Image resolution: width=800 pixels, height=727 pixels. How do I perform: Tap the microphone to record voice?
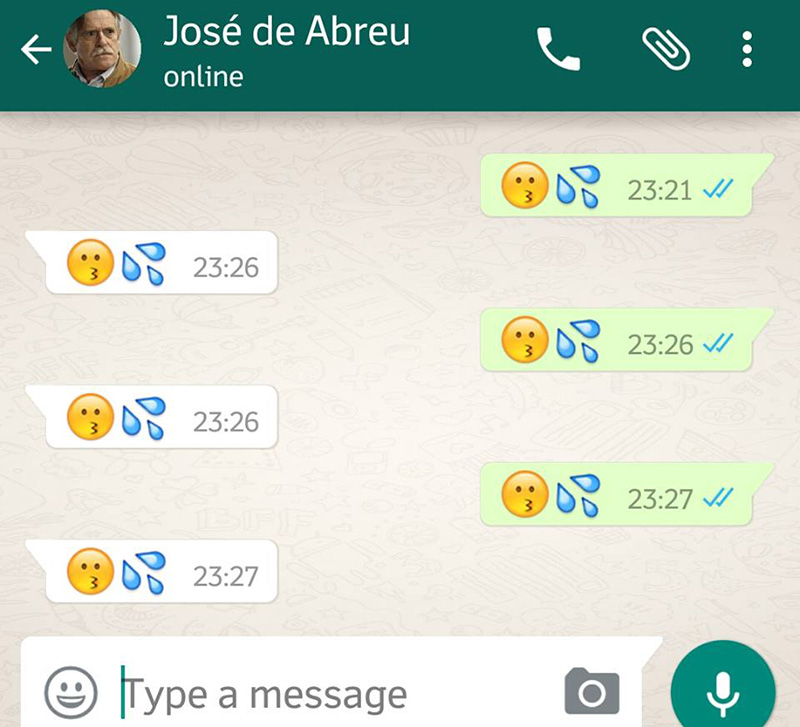[723, 689]
